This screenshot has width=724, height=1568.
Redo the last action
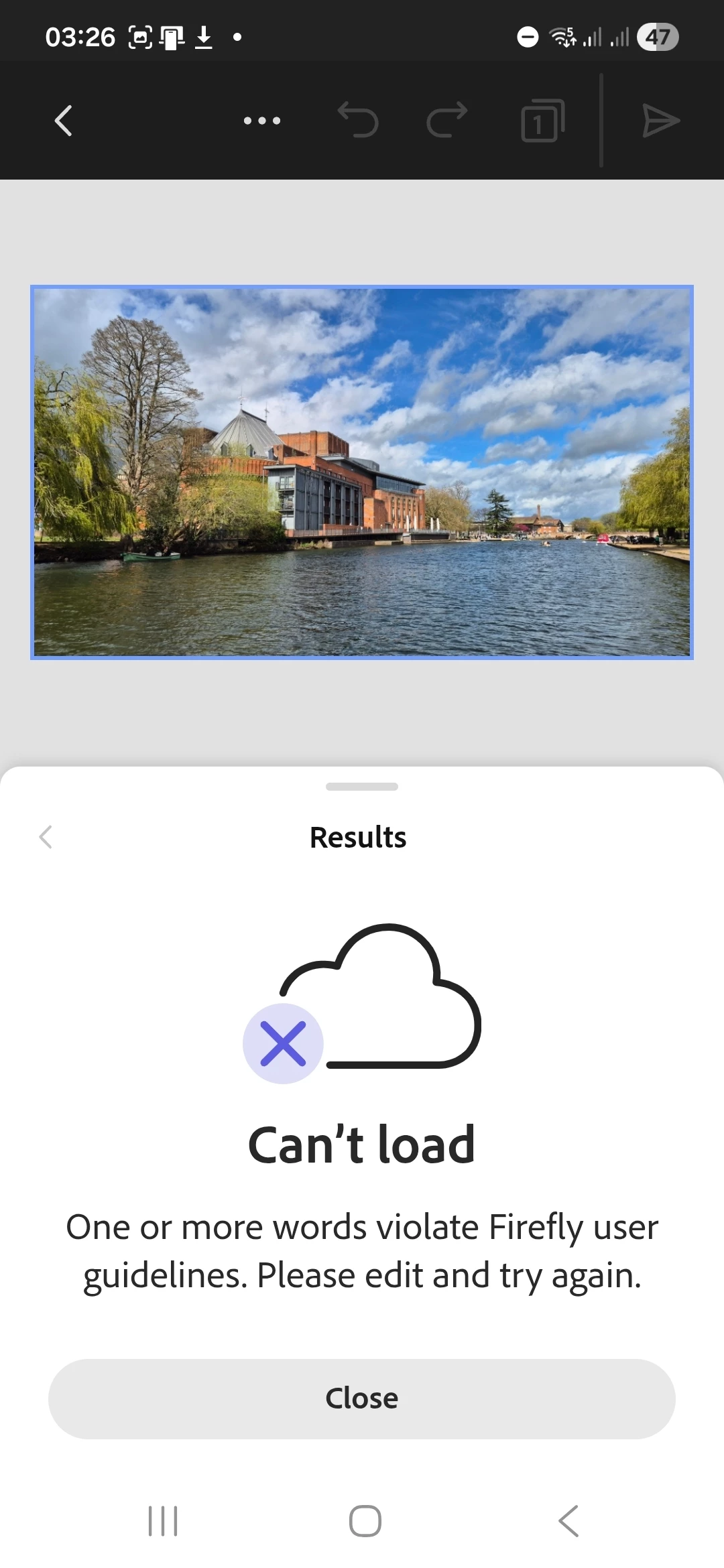pos(447,121)
